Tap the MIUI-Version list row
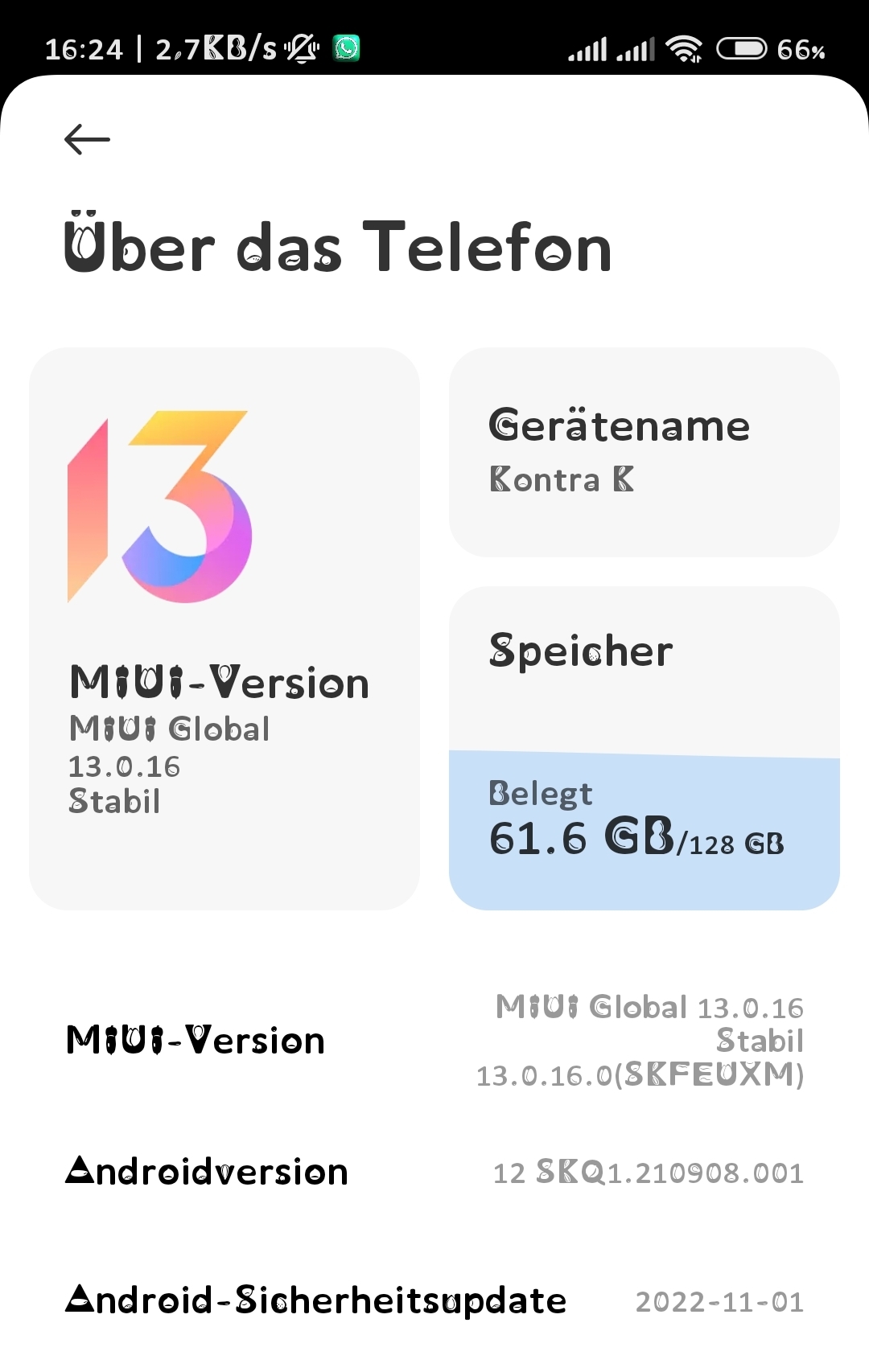The width and height of the screenshot is (869, 1372). click(x=434, y=1041)
